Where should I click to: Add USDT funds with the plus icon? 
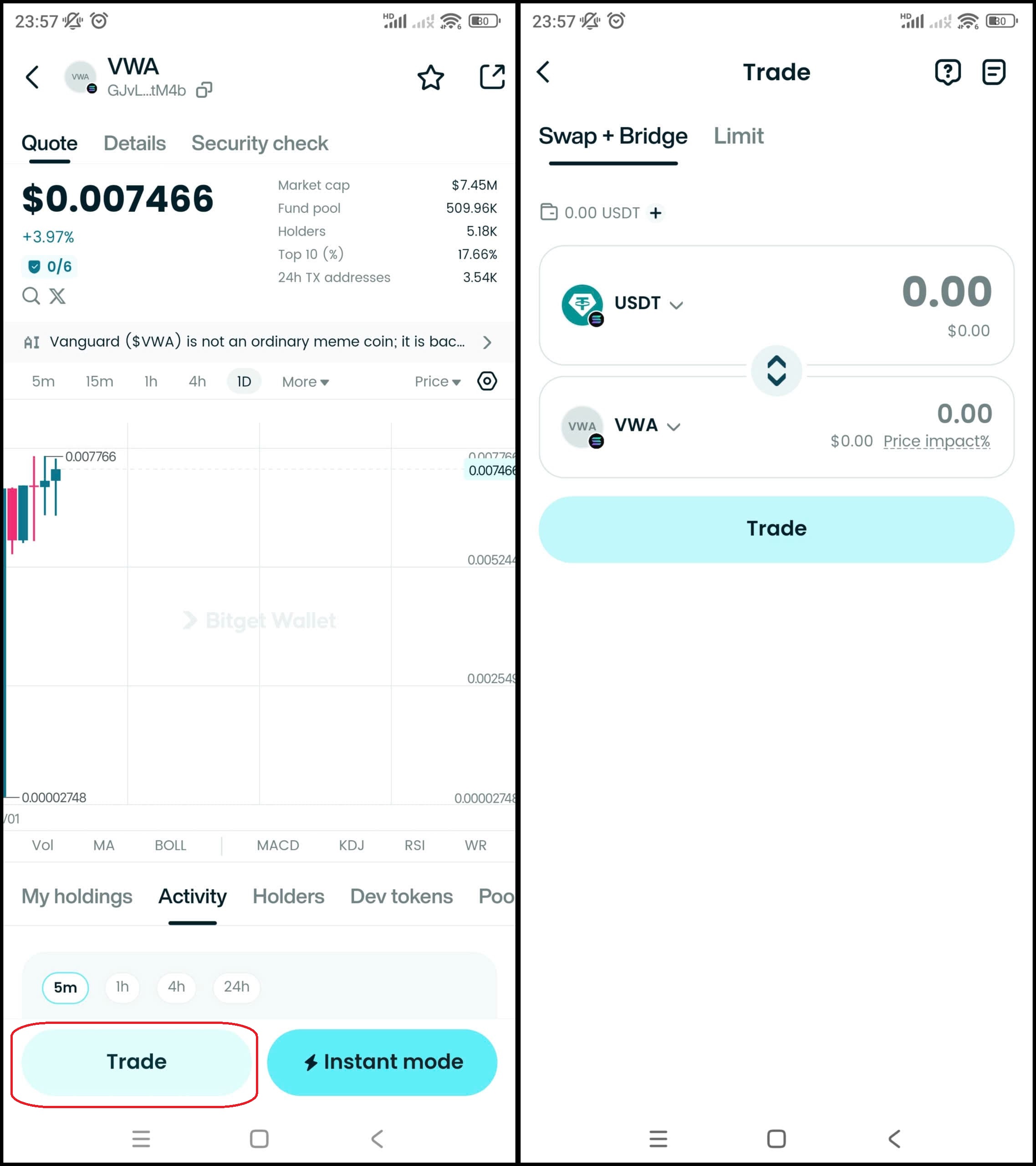[x=655, y=213]
